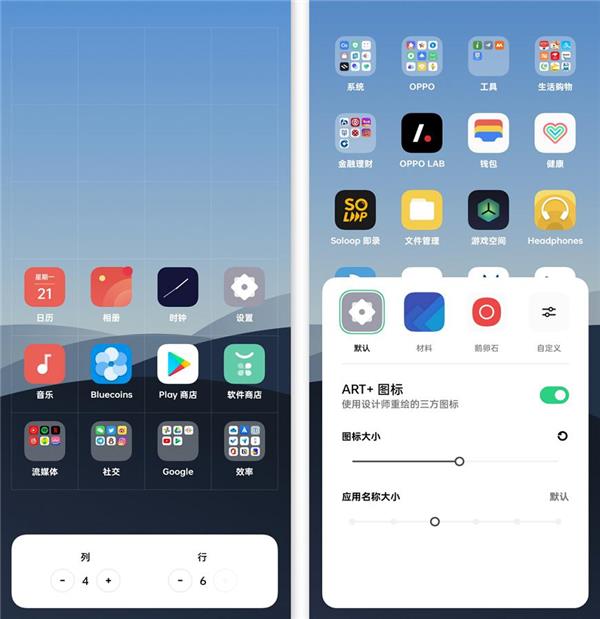Open the 流媒体 folder
The width and height of the screenshot is (600, 619).
45,441
